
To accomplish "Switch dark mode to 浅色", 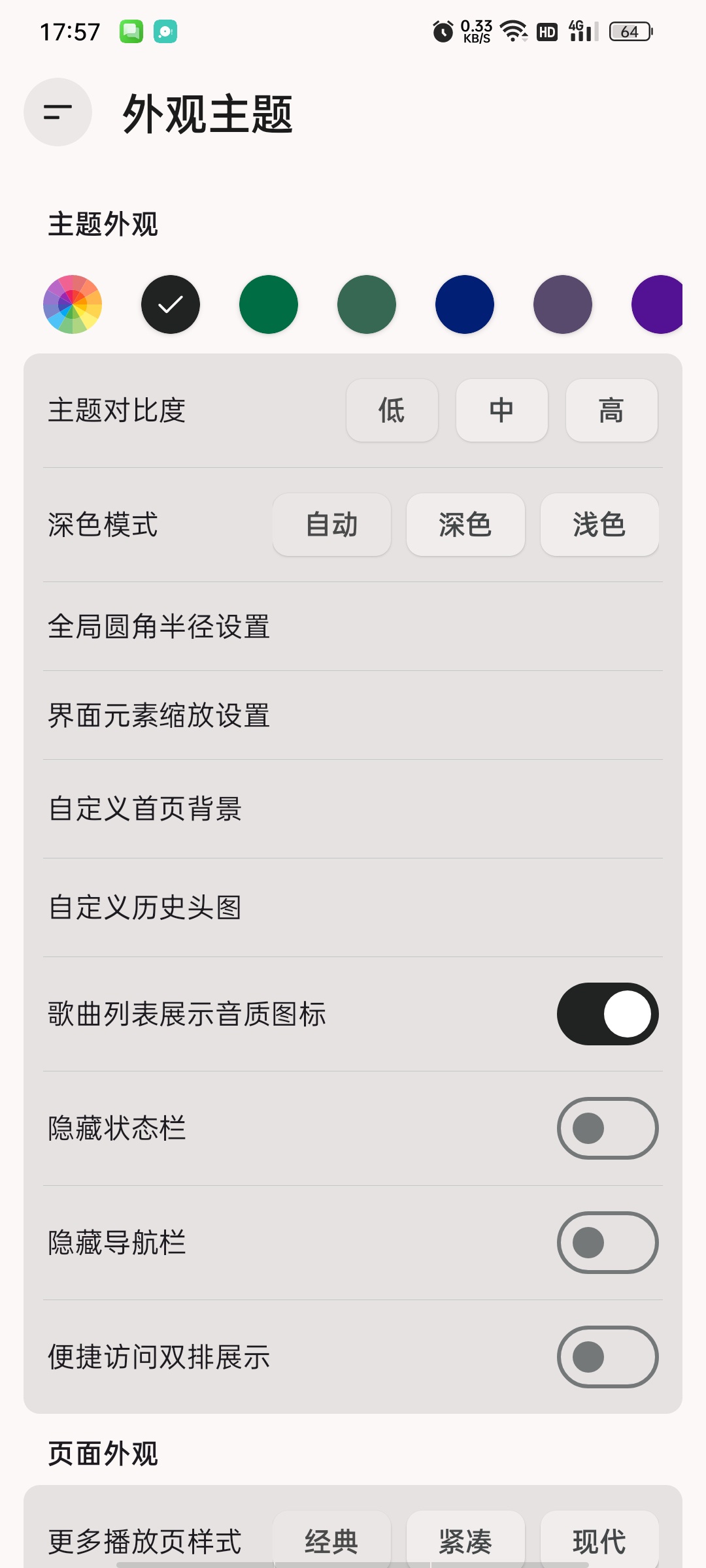I will [x=599, y=525].
